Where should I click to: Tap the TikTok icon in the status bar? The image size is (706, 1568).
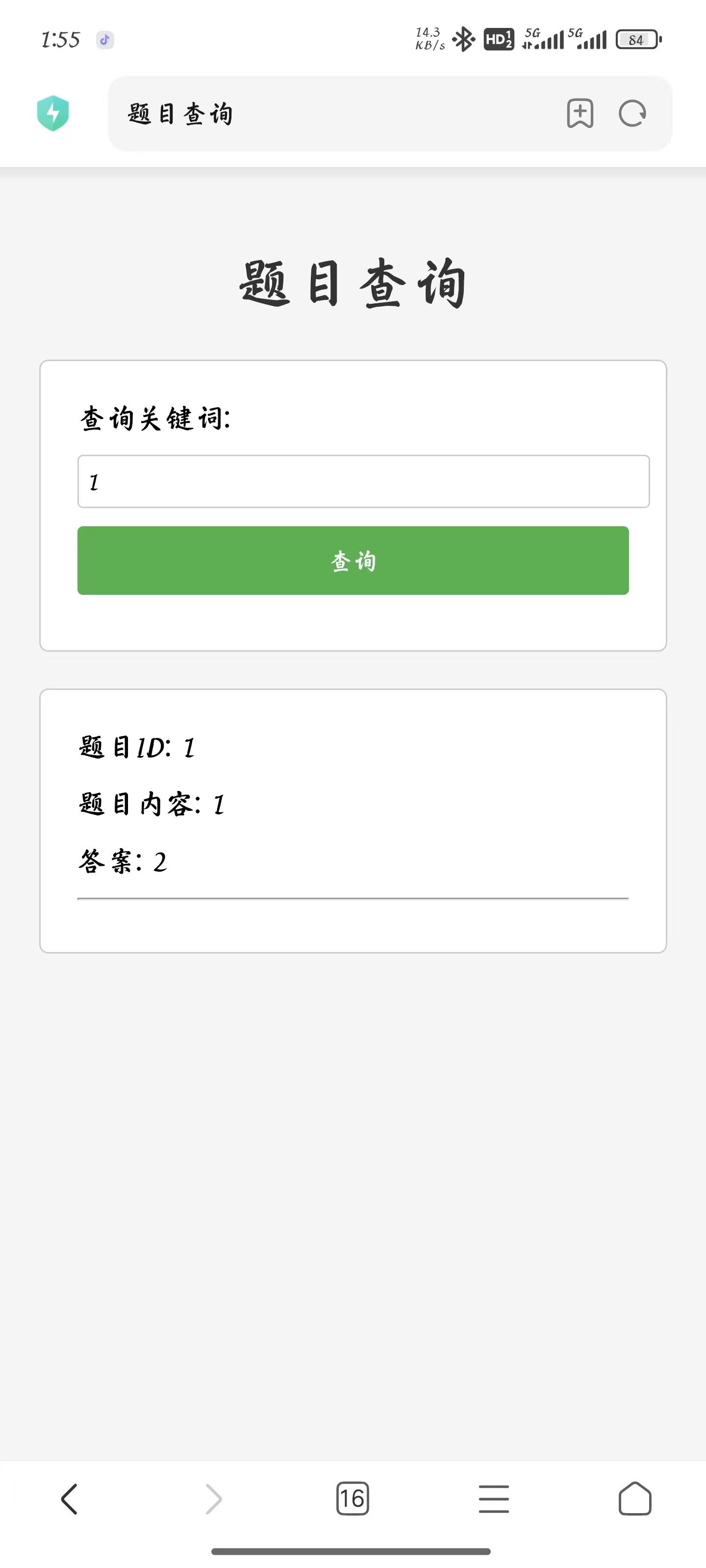104,39
